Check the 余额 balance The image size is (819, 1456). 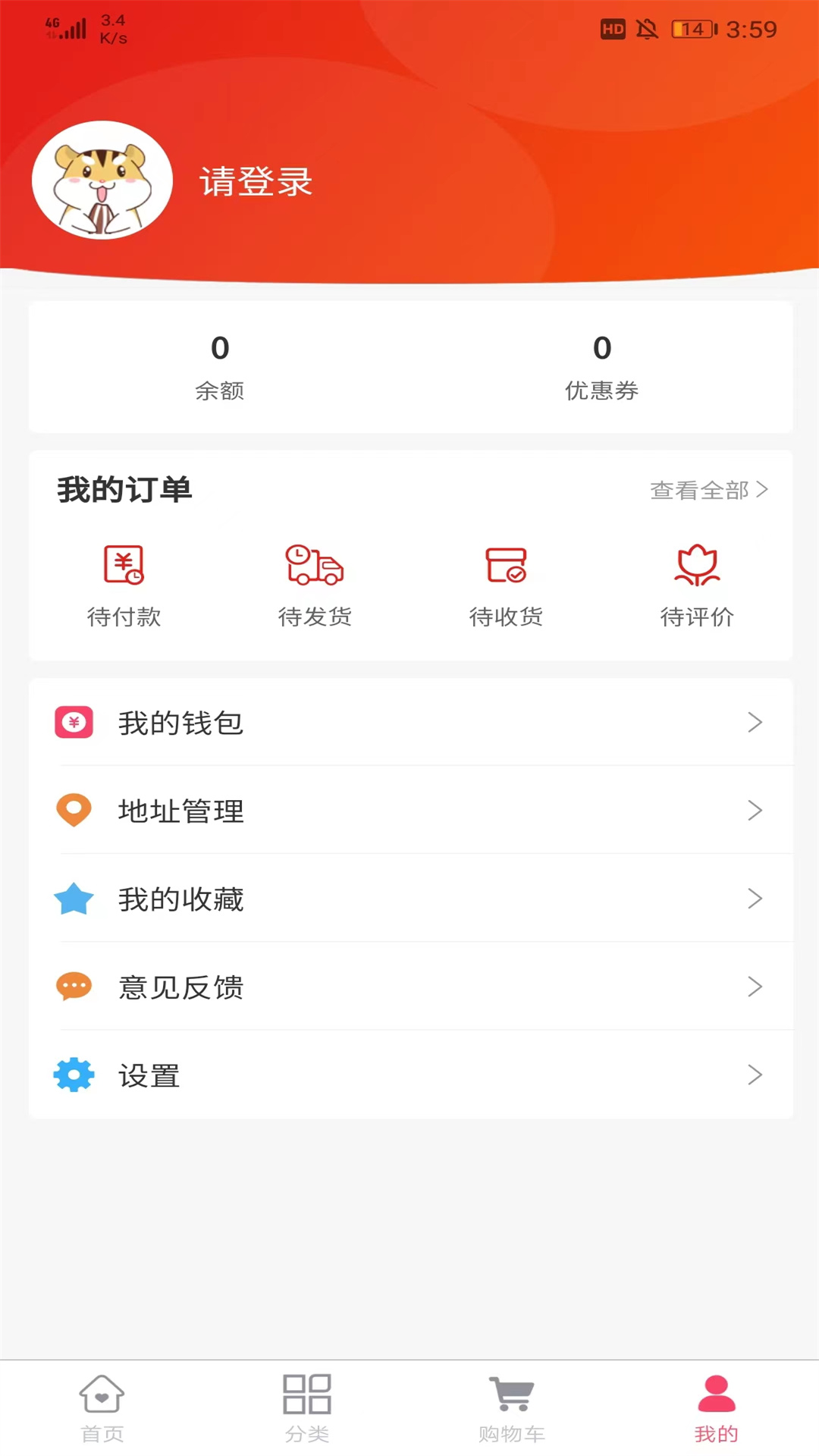tap(220, 367)
